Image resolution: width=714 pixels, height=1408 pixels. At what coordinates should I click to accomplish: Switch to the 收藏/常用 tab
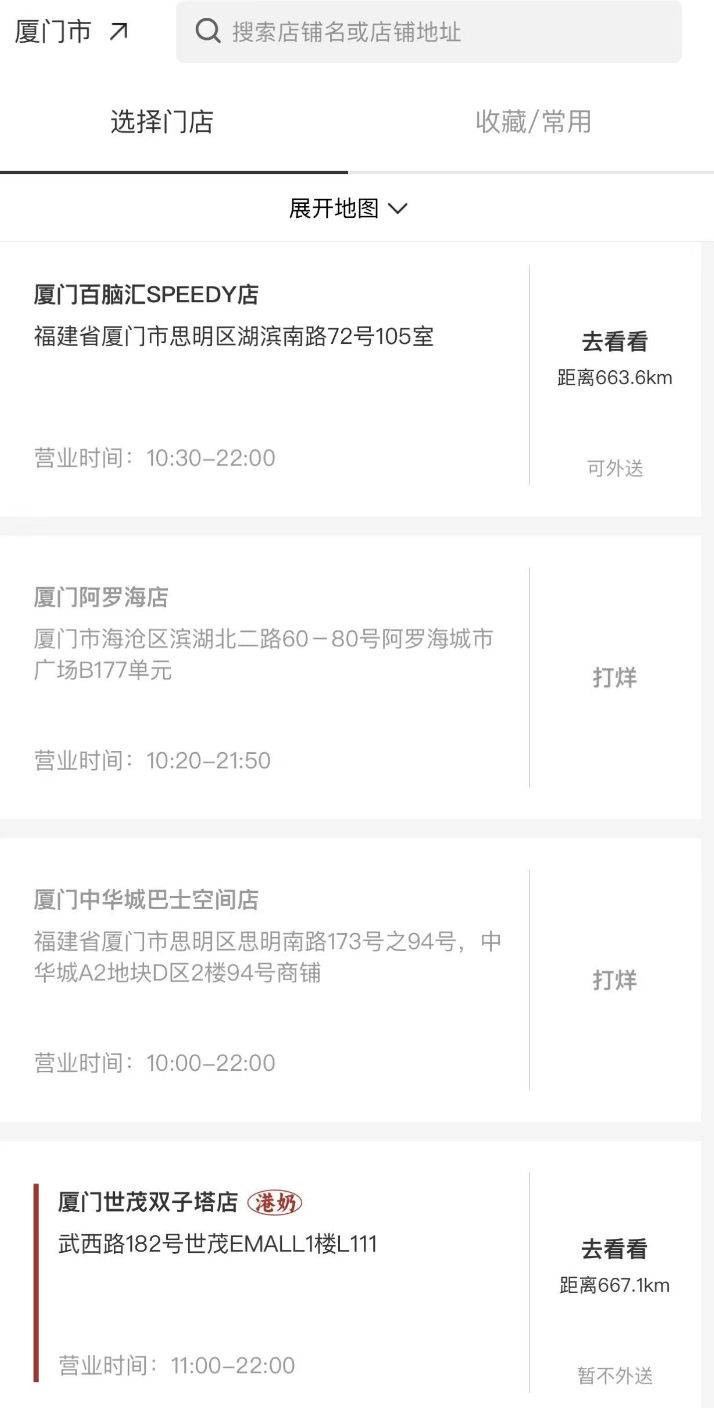tap(533, 122)
